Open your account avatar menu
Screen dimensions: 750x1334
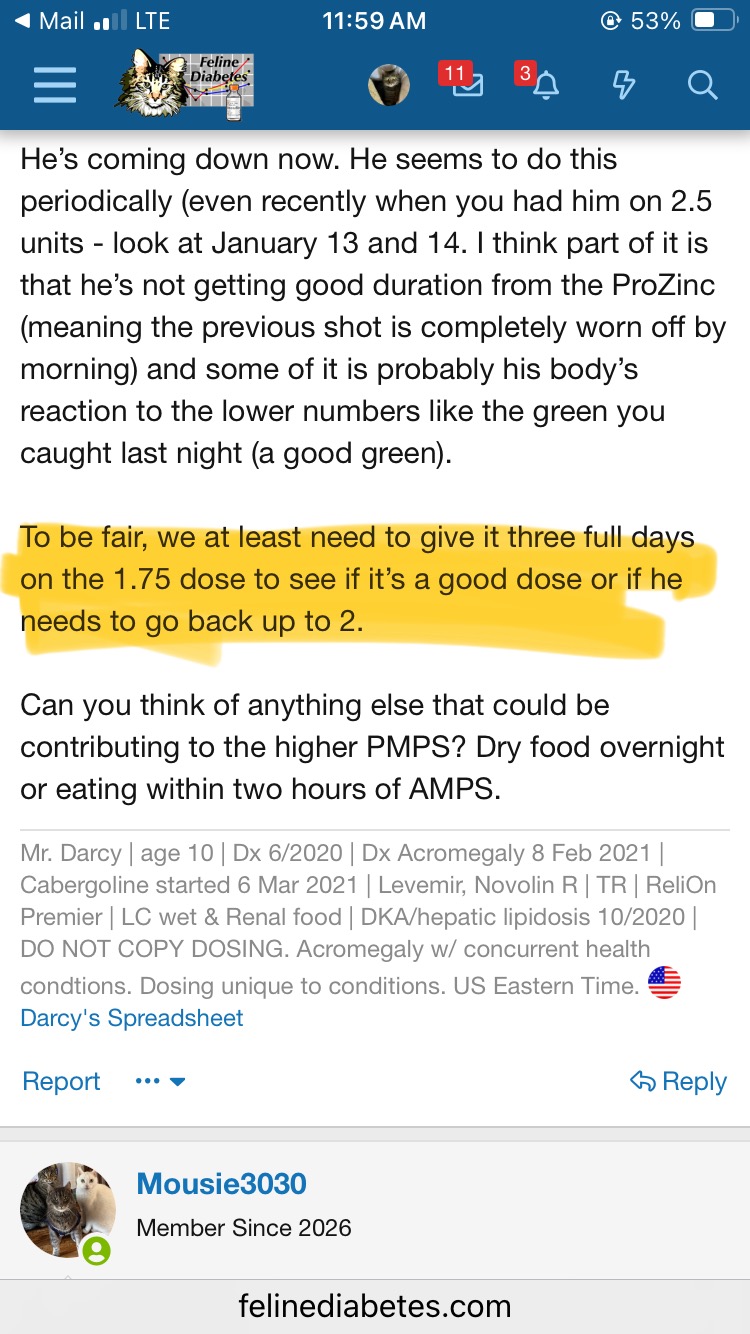click(389, 86)
